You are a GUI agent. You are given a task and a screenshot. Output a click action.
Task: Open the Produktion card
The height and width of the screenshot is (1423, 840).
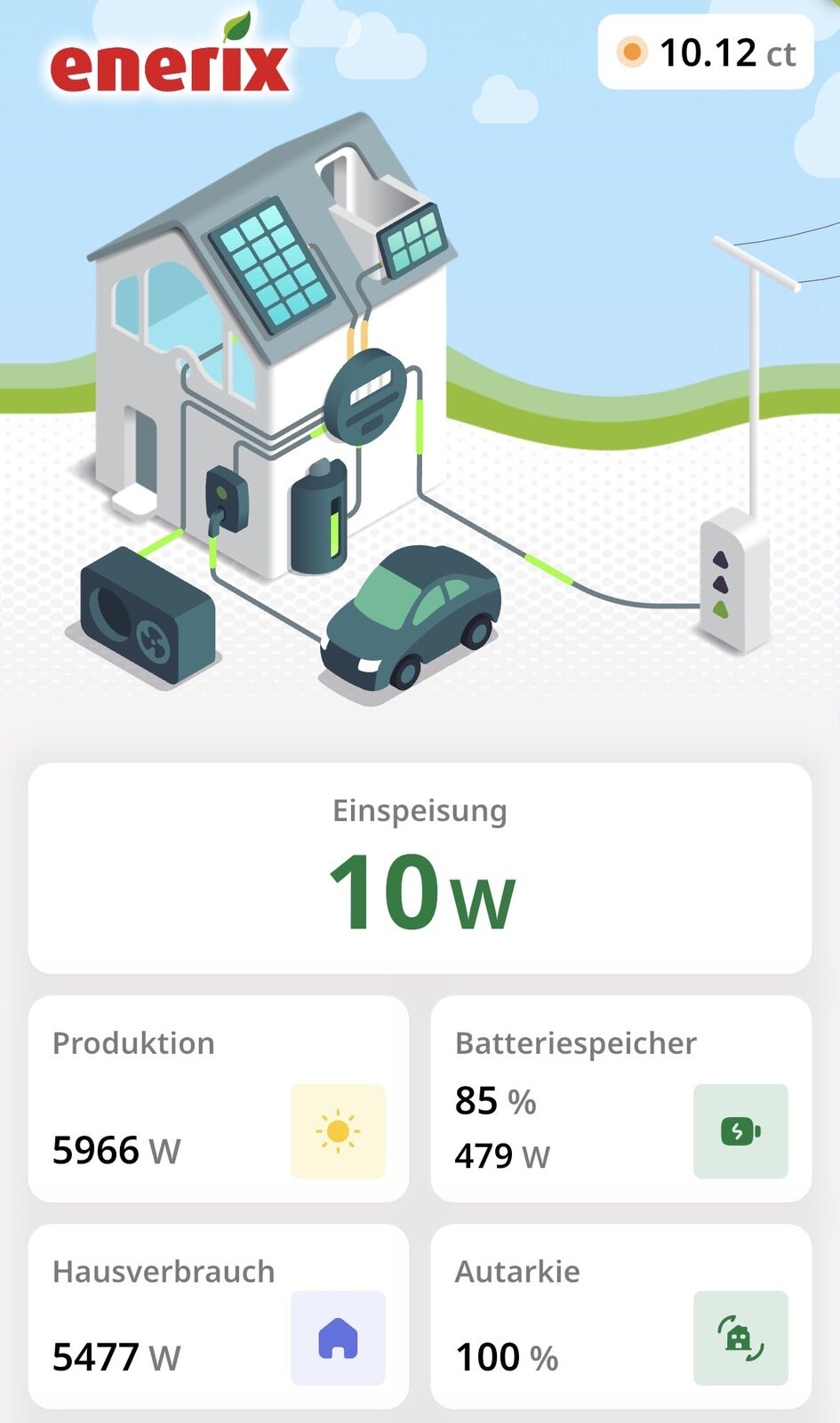[218, 1099]
